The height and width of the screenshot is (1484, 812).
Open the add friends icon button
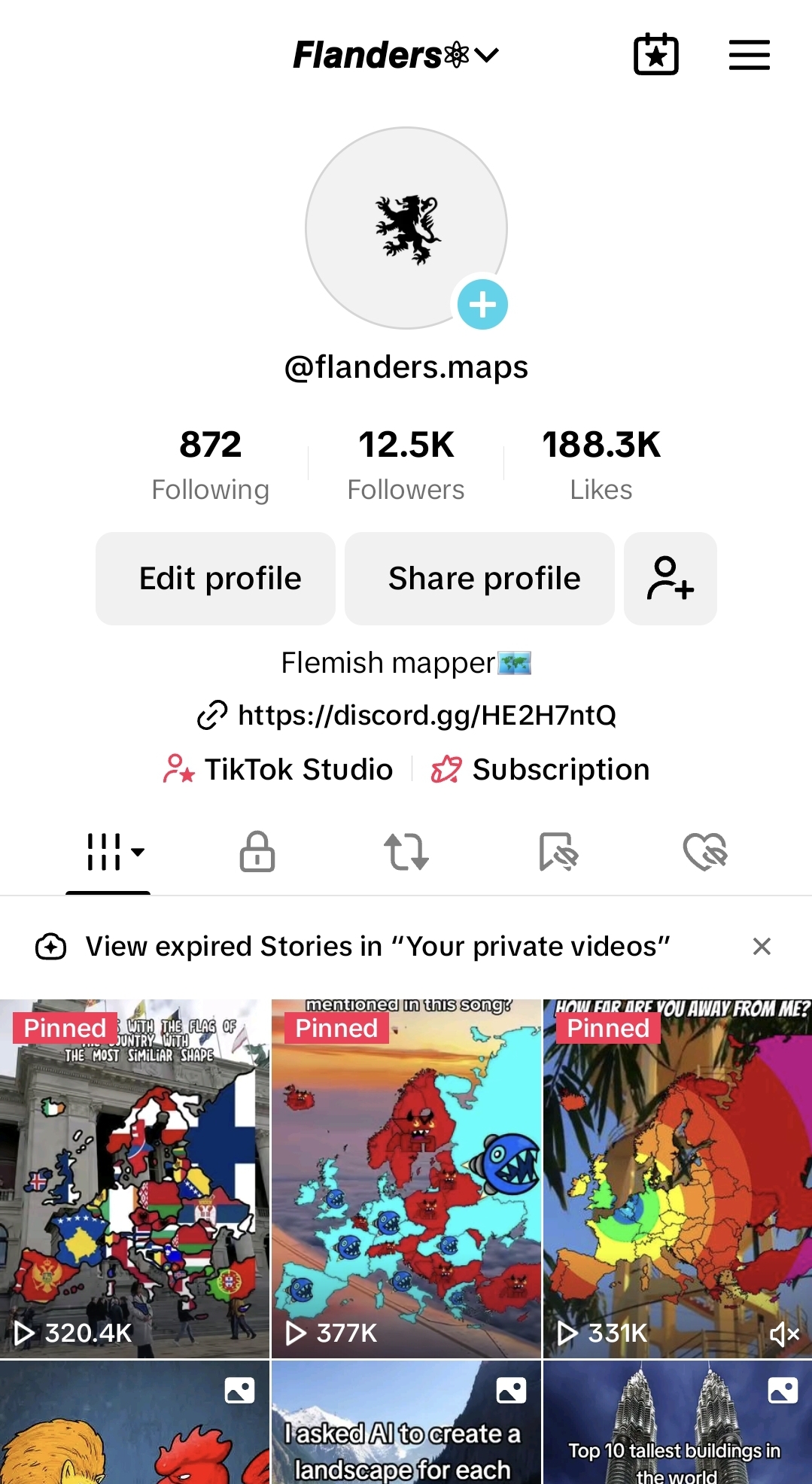pos(670,579)
